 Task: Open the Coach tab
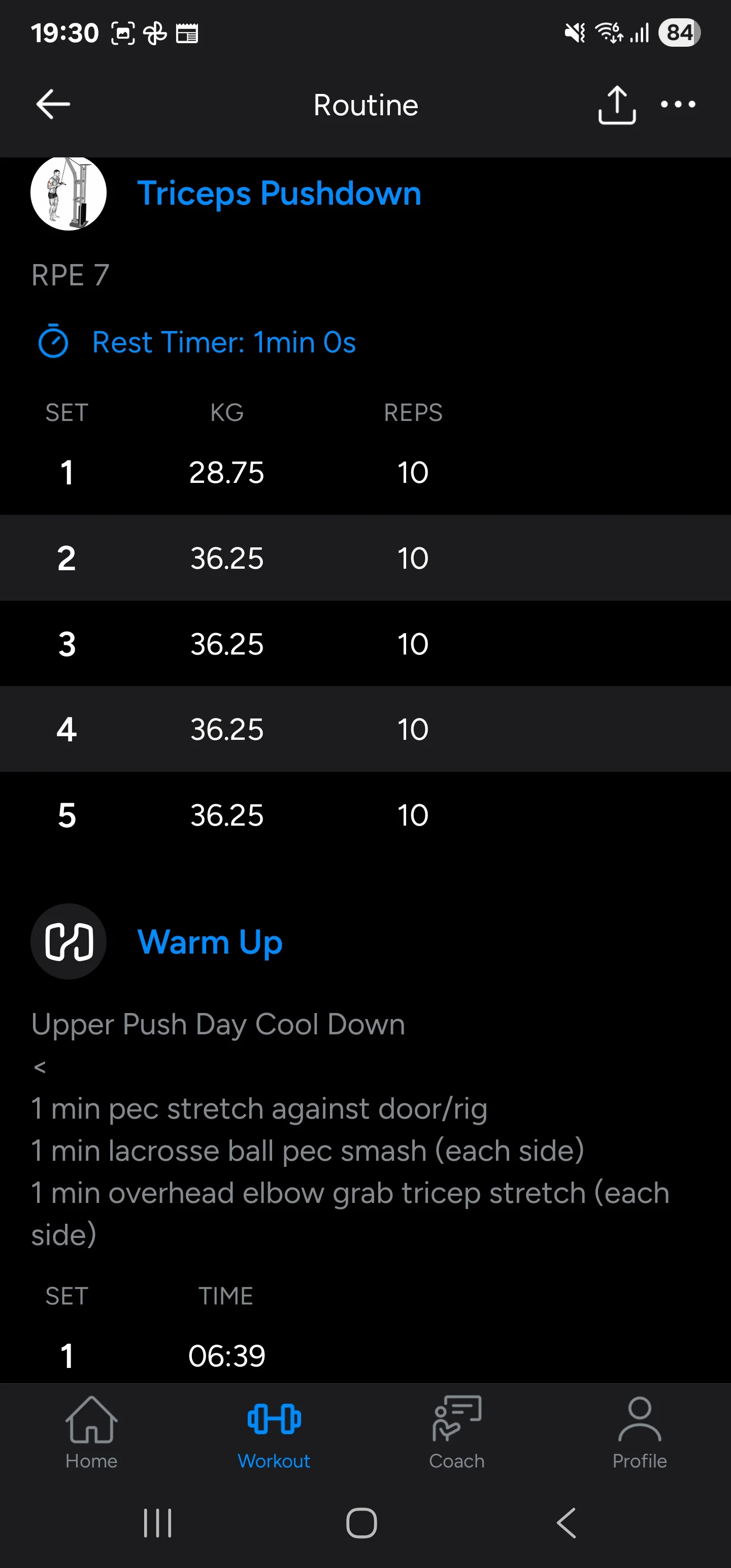click(x=456, y=1433)
